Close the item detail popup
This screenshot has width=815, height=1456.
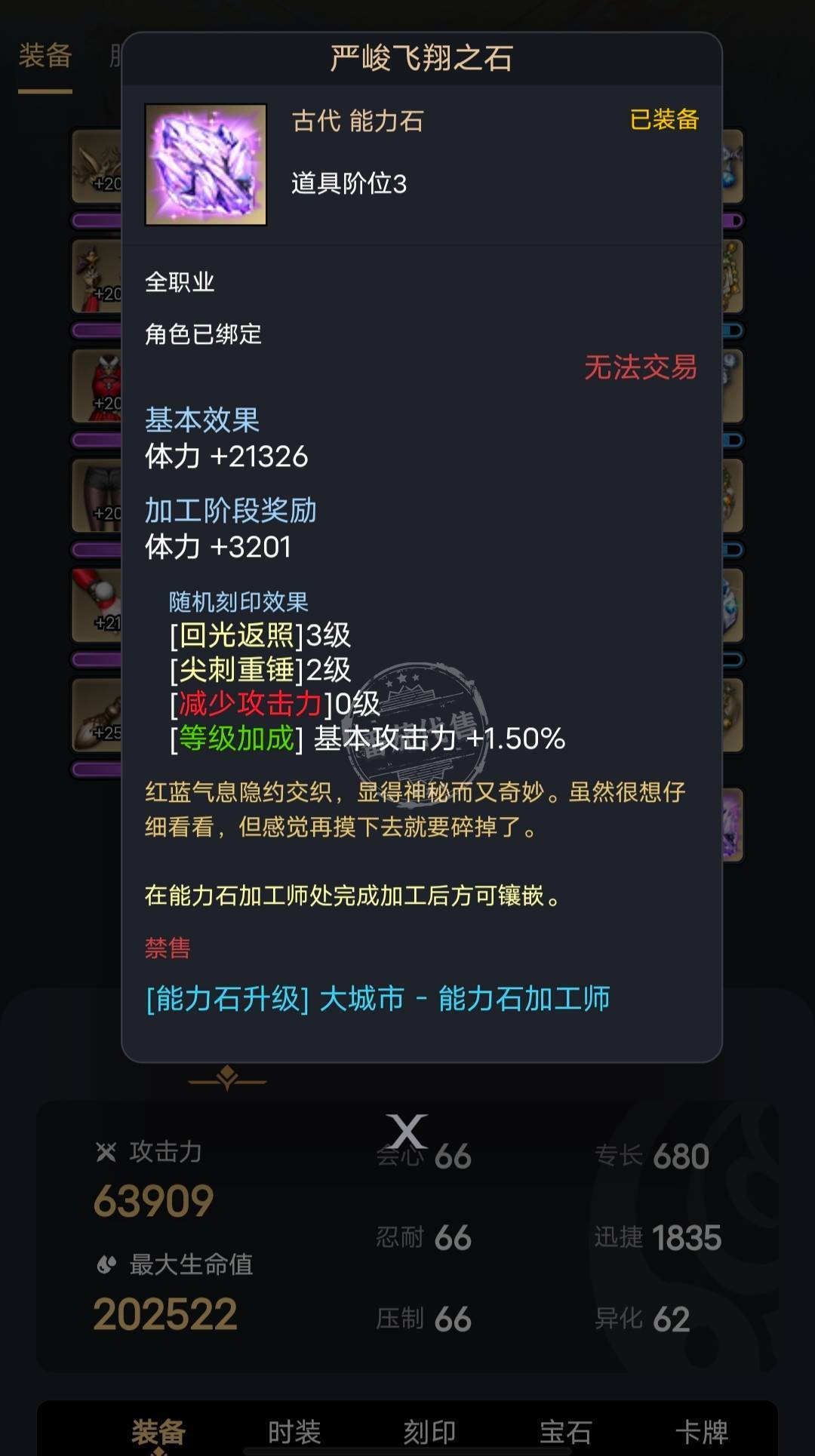pyautogui.click(x=407, y=1130)
